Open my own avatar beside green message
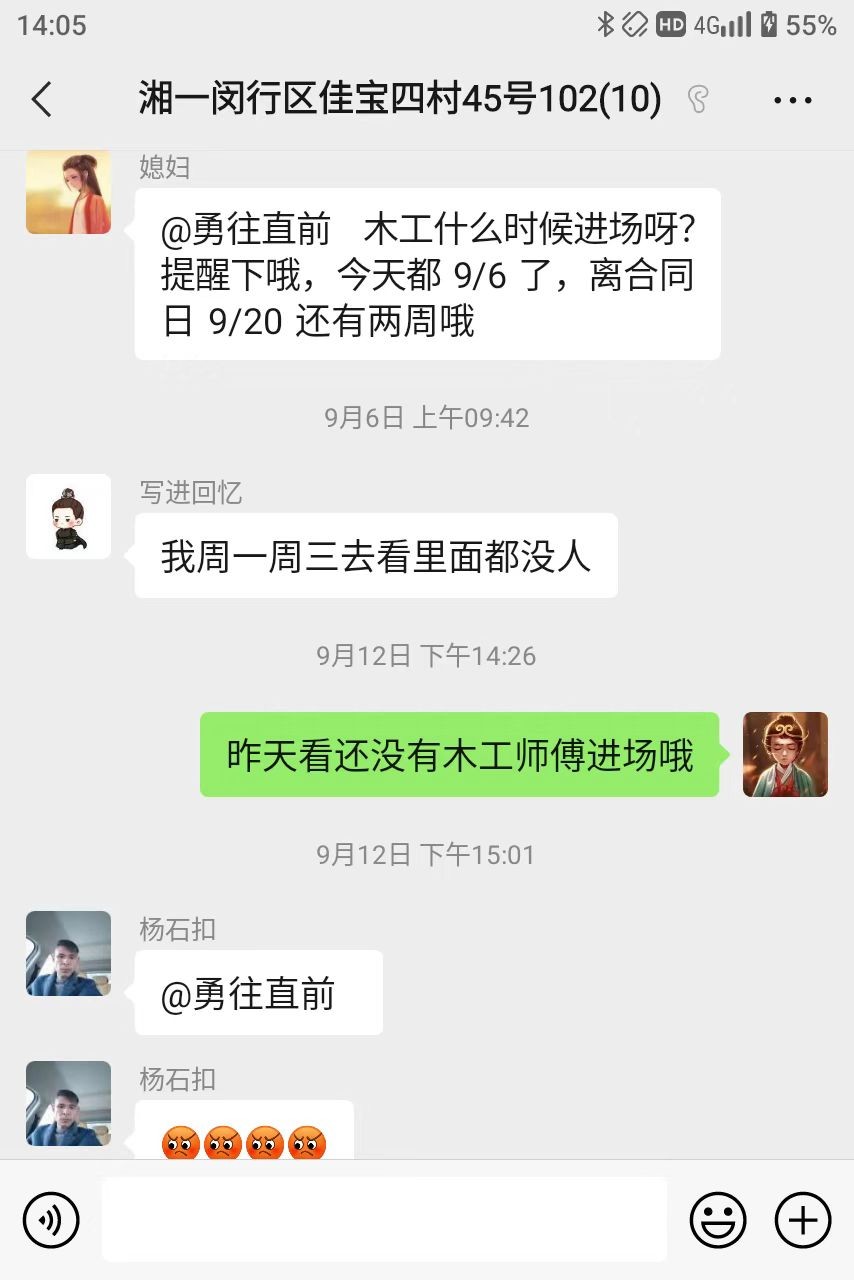This screenshot has width=854, height=1280. pos(785,754)
